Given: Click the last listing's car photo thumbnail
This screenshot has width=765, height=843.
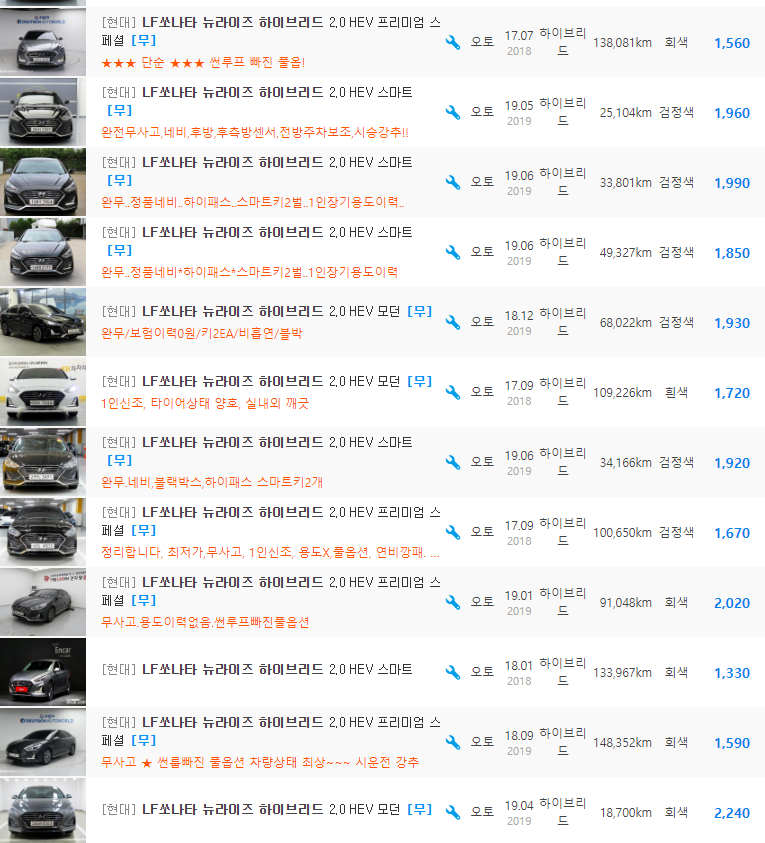Looking at the screenshot, I should pyautogui.click(x=41, y=812).
